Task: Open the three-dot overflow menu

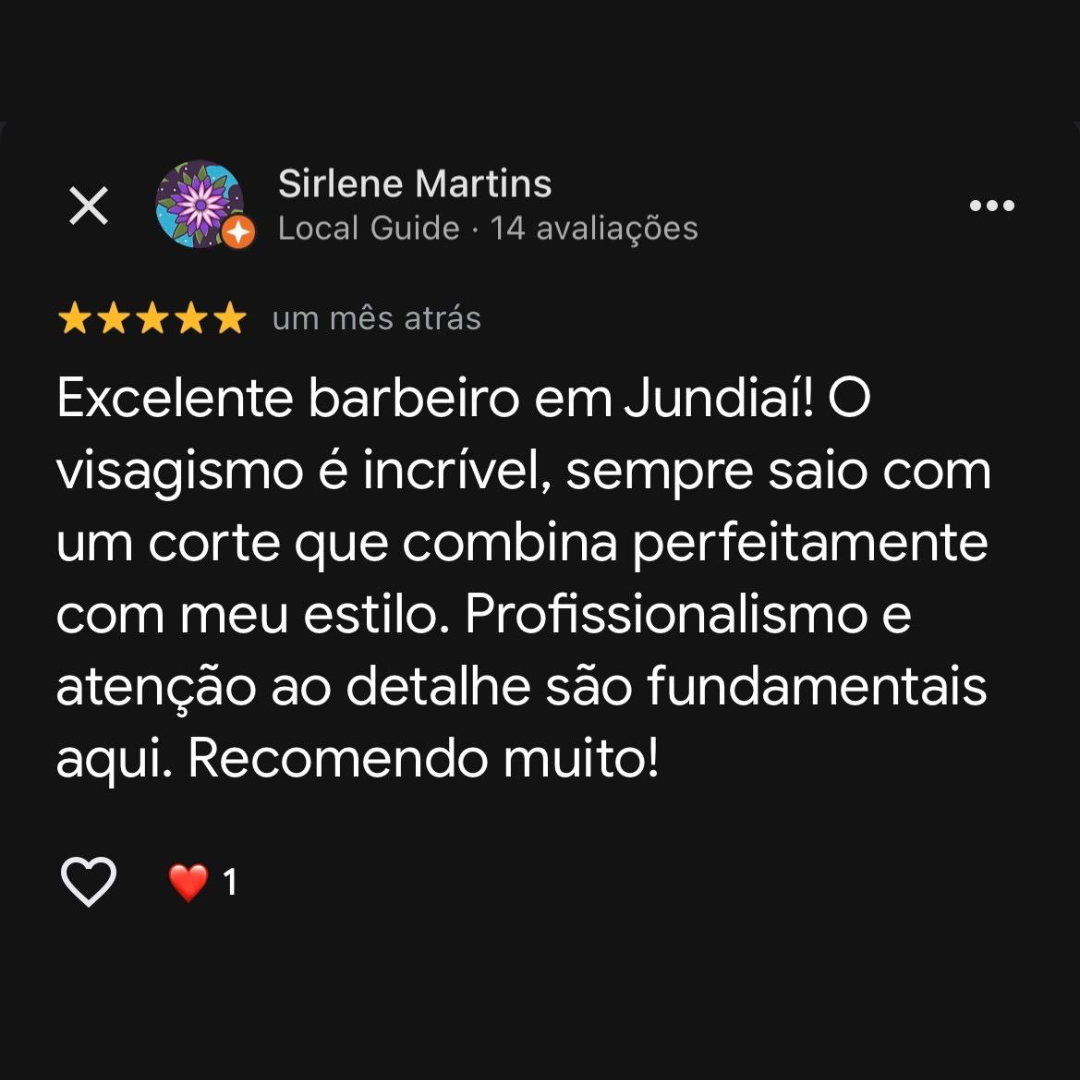Action: 992,206
